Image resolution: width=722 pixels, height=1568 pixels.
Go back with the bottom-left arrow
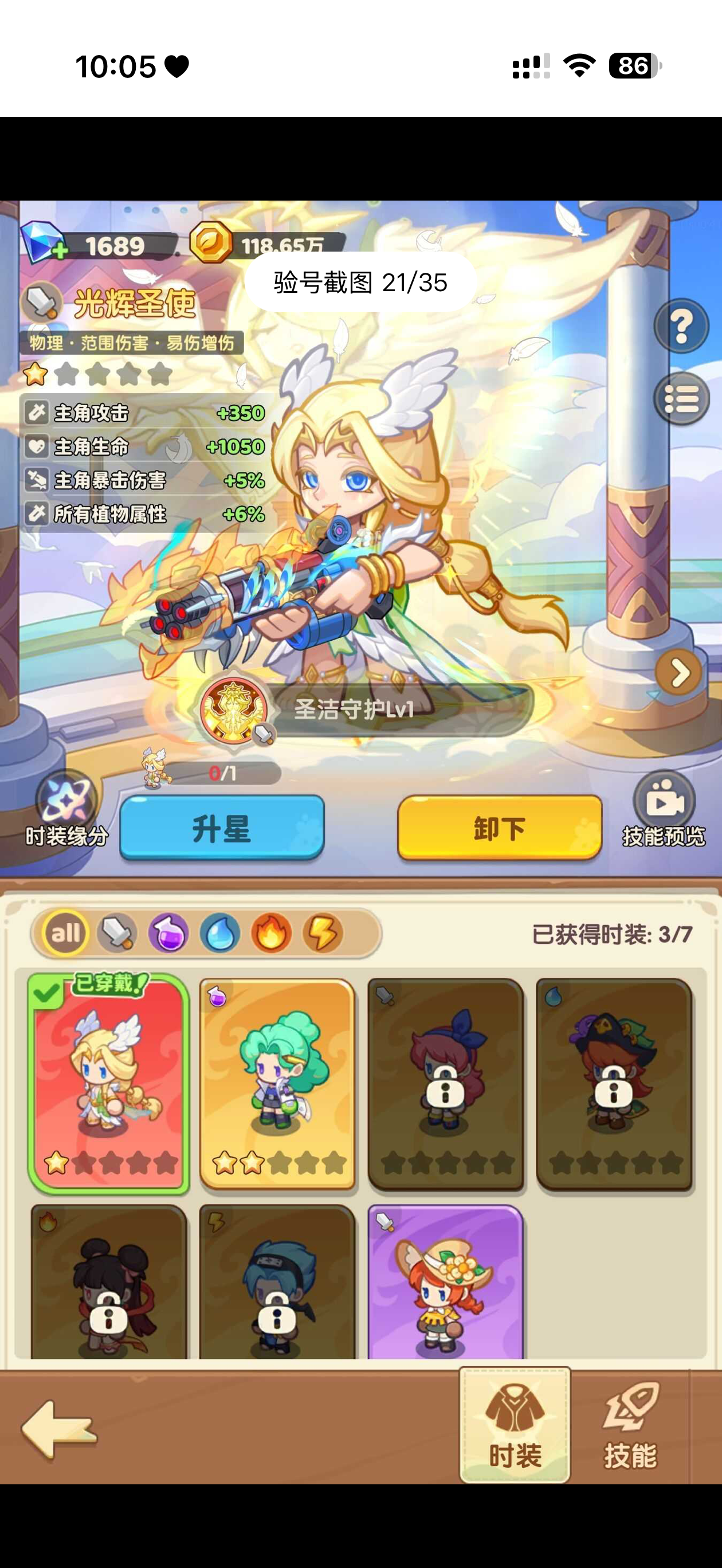58,1429
